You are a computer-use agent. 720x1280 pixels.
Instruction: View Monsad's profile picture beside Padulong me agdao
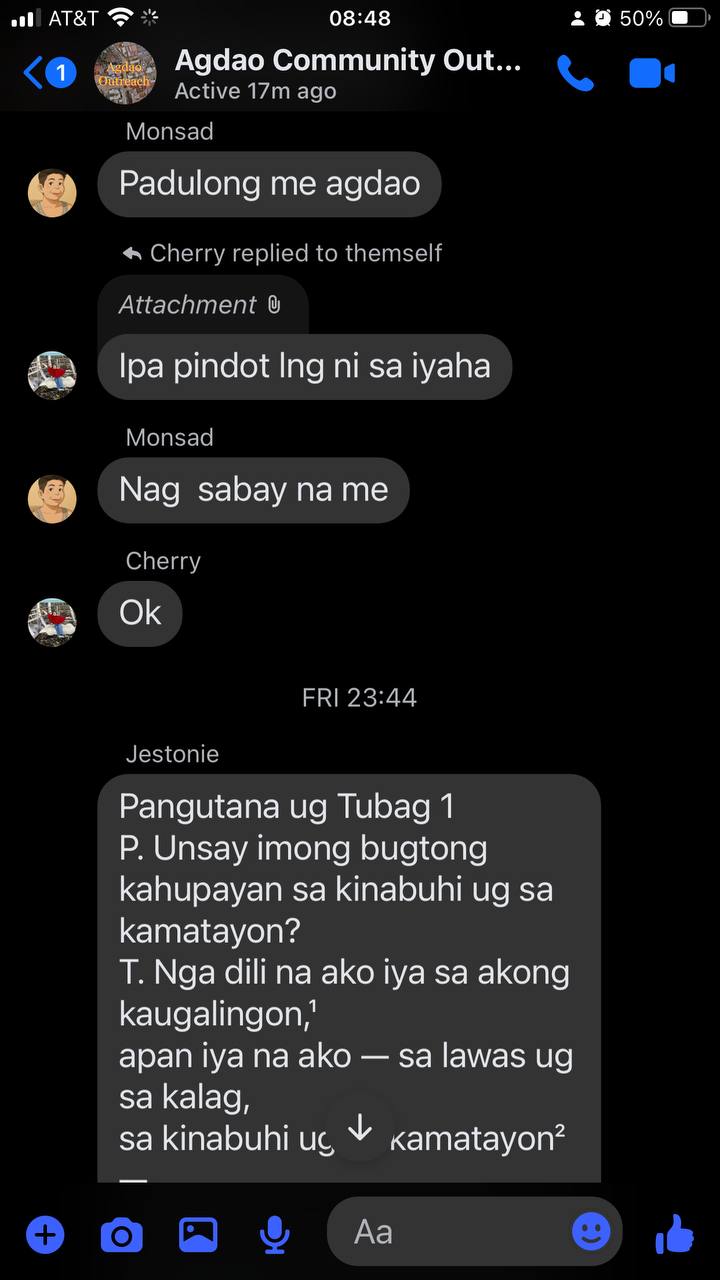[52, 193]
